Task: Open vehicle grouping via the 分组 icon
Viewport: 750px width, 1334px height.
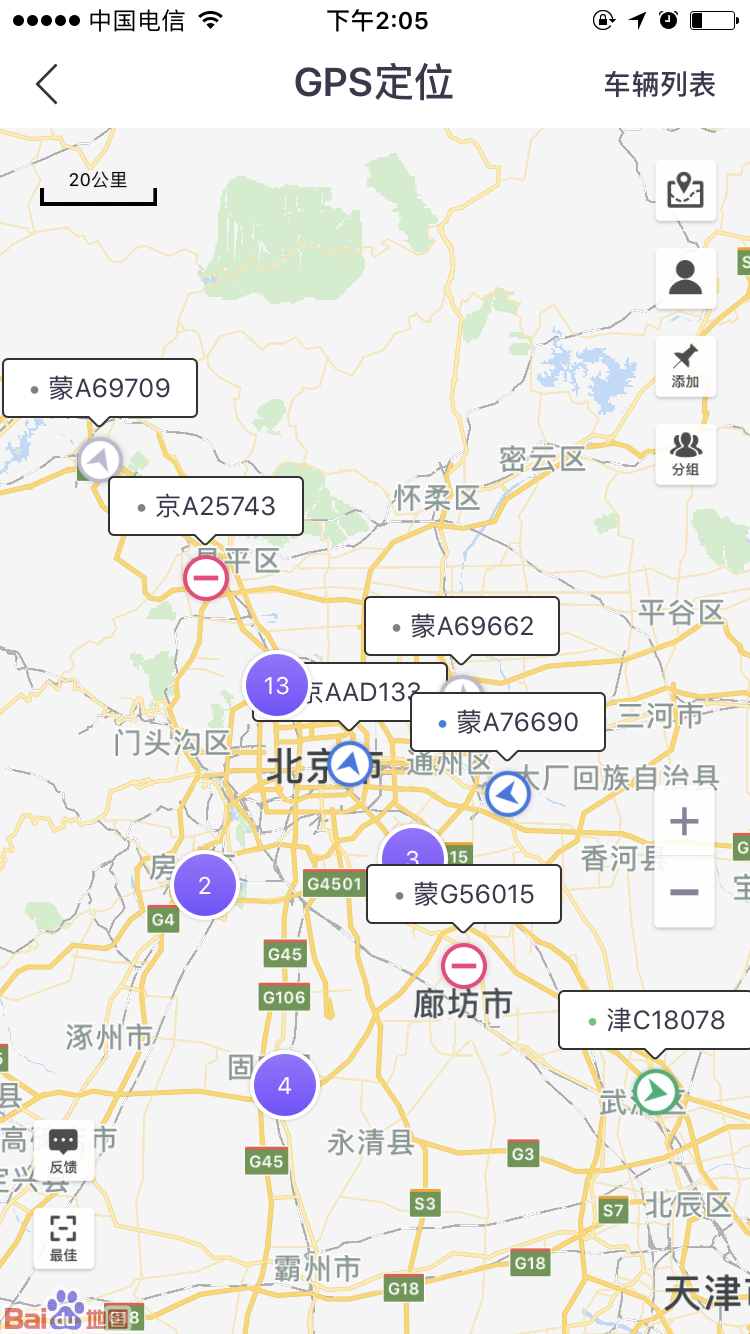Action: point(685,453)
